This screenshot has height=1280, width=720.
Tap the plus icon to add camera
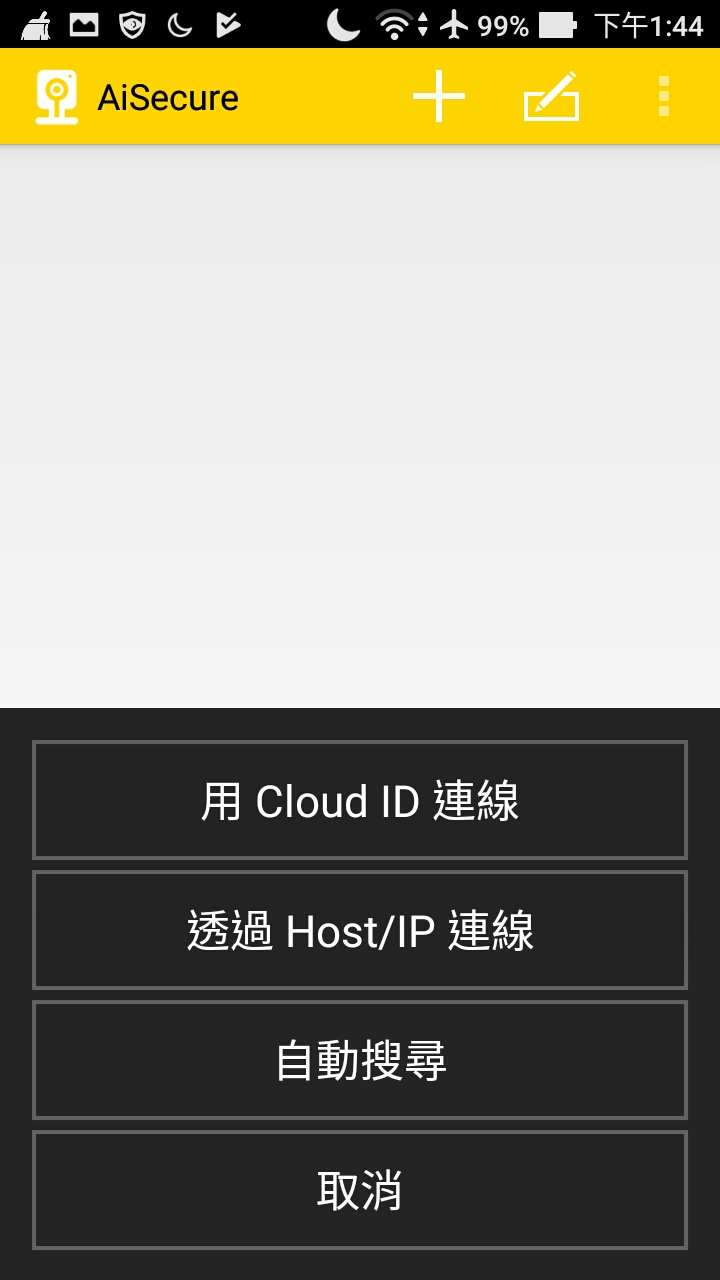click(439, 97)
